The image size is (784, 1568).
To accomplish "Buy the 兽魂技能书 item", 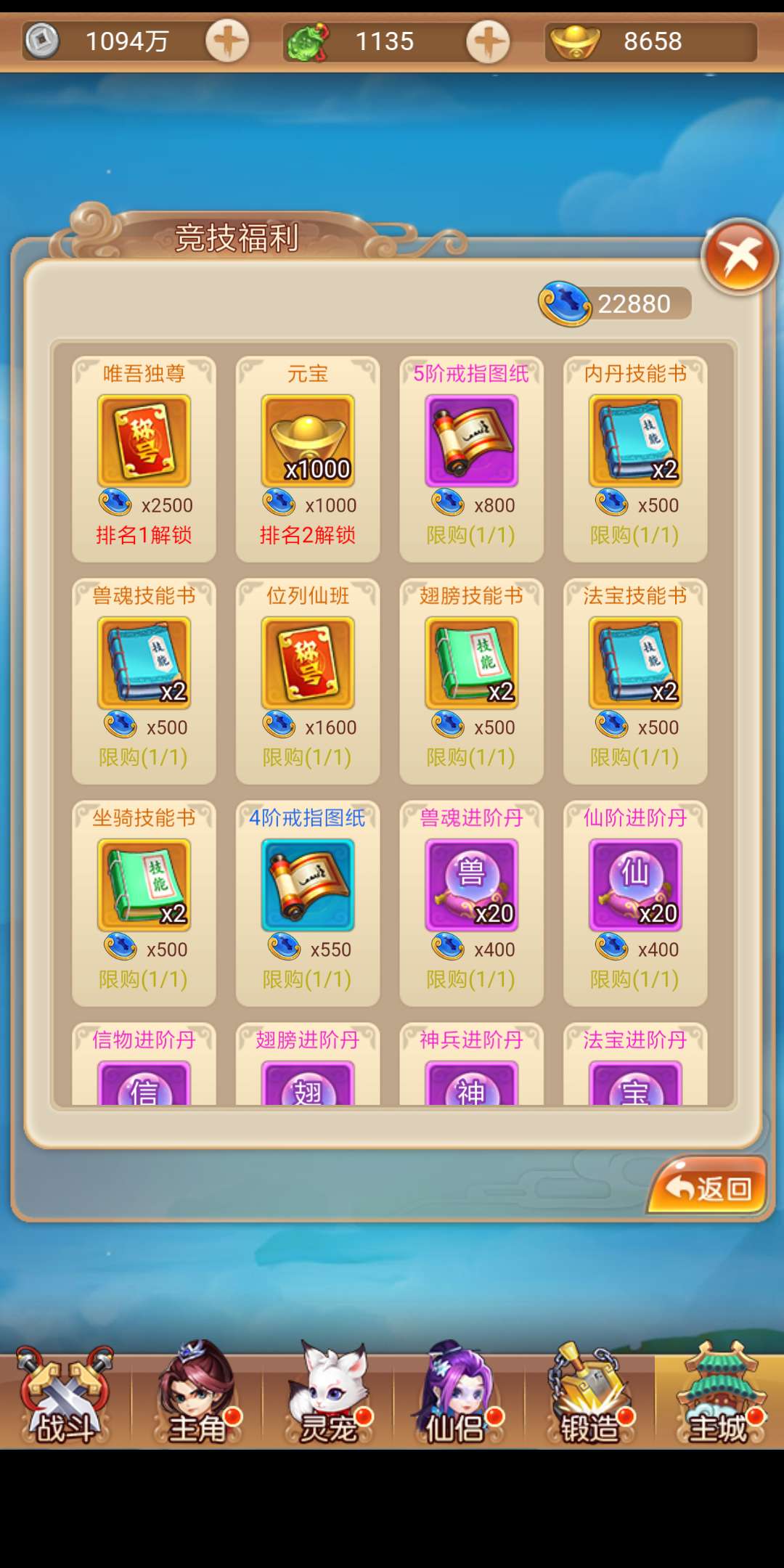I will click(x=144, y=663).
